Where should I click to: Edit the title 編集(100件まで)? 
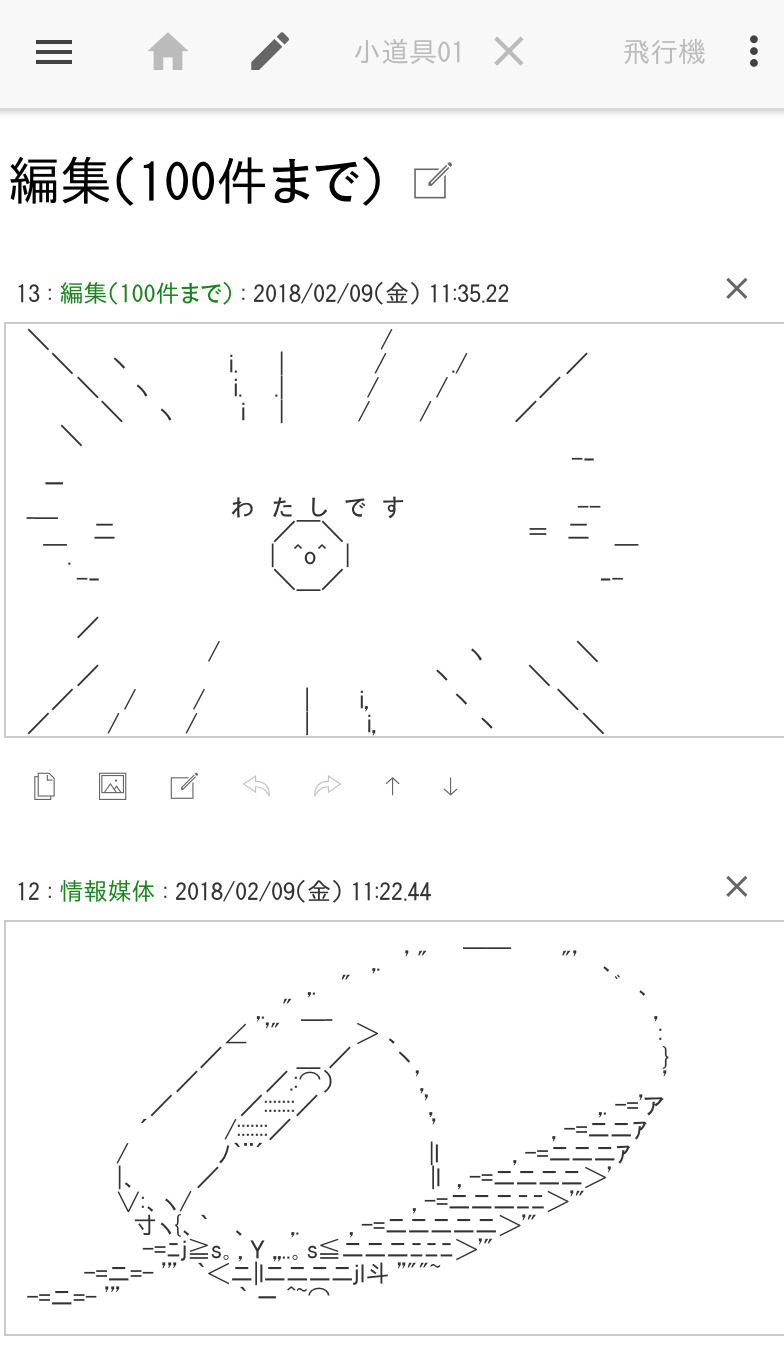[432, 181]
